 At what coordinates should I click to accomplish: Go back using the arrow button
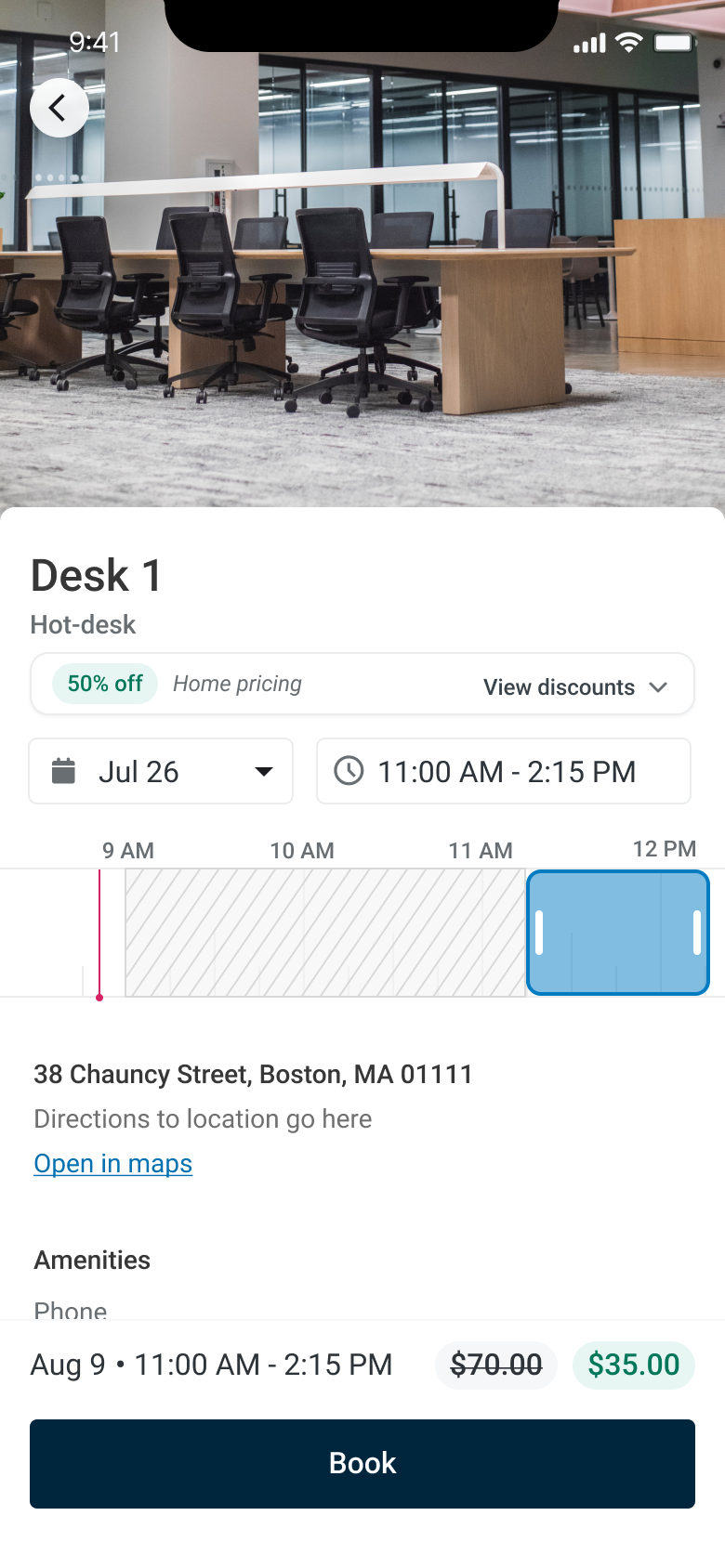59,108
